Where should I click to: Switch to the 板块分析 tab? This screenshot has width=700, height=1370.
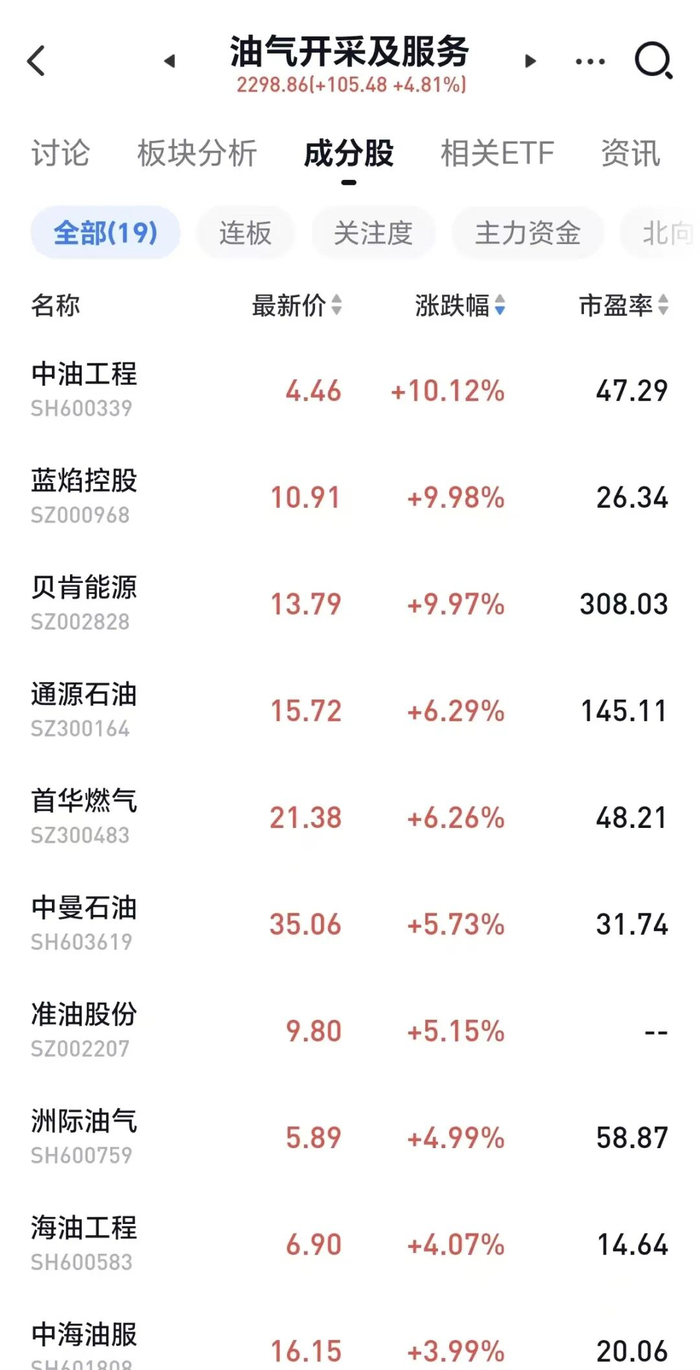[197, 153]
